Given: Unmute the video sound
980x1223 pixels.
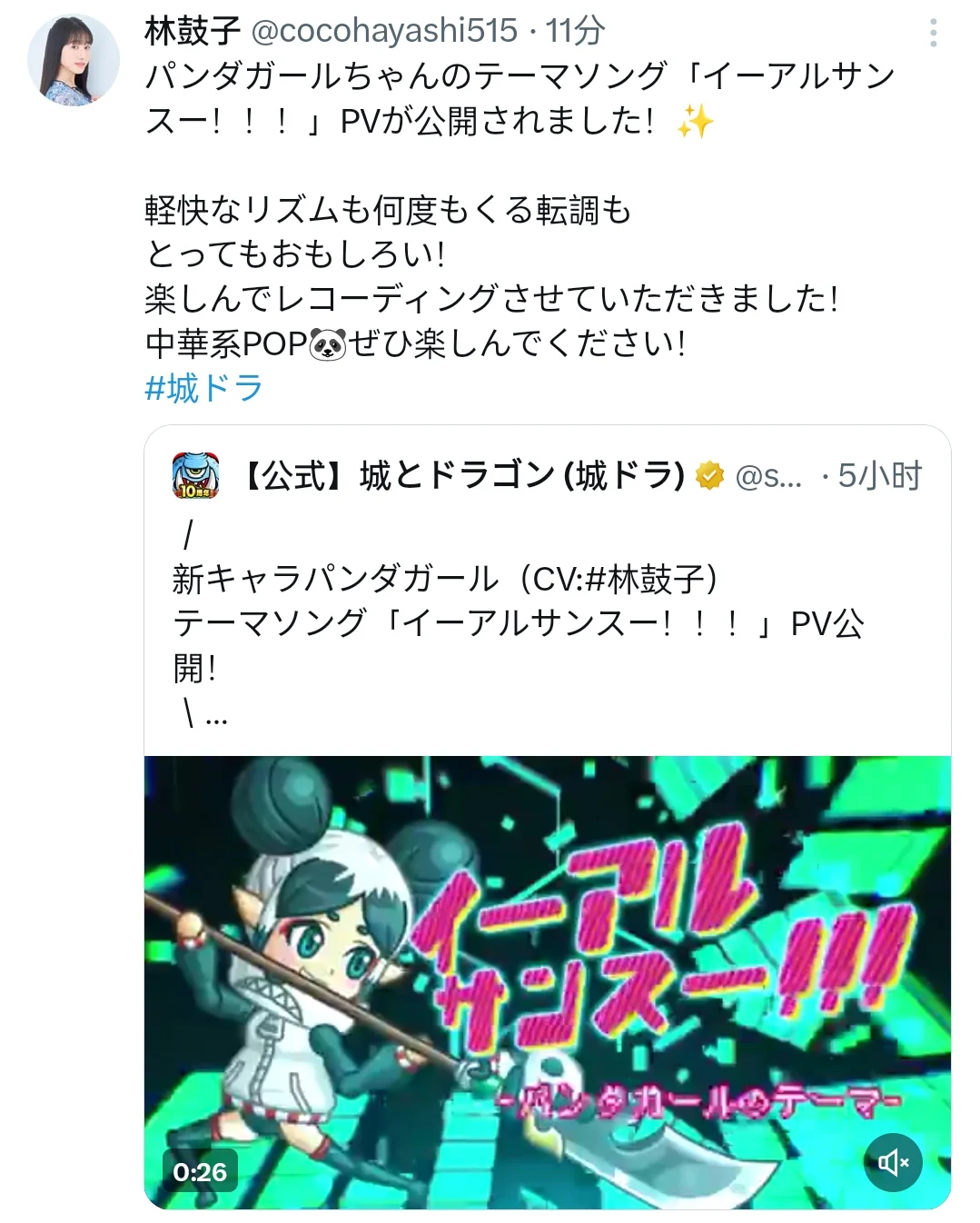Looking at the screenshot, I should tap(893, 1161).
